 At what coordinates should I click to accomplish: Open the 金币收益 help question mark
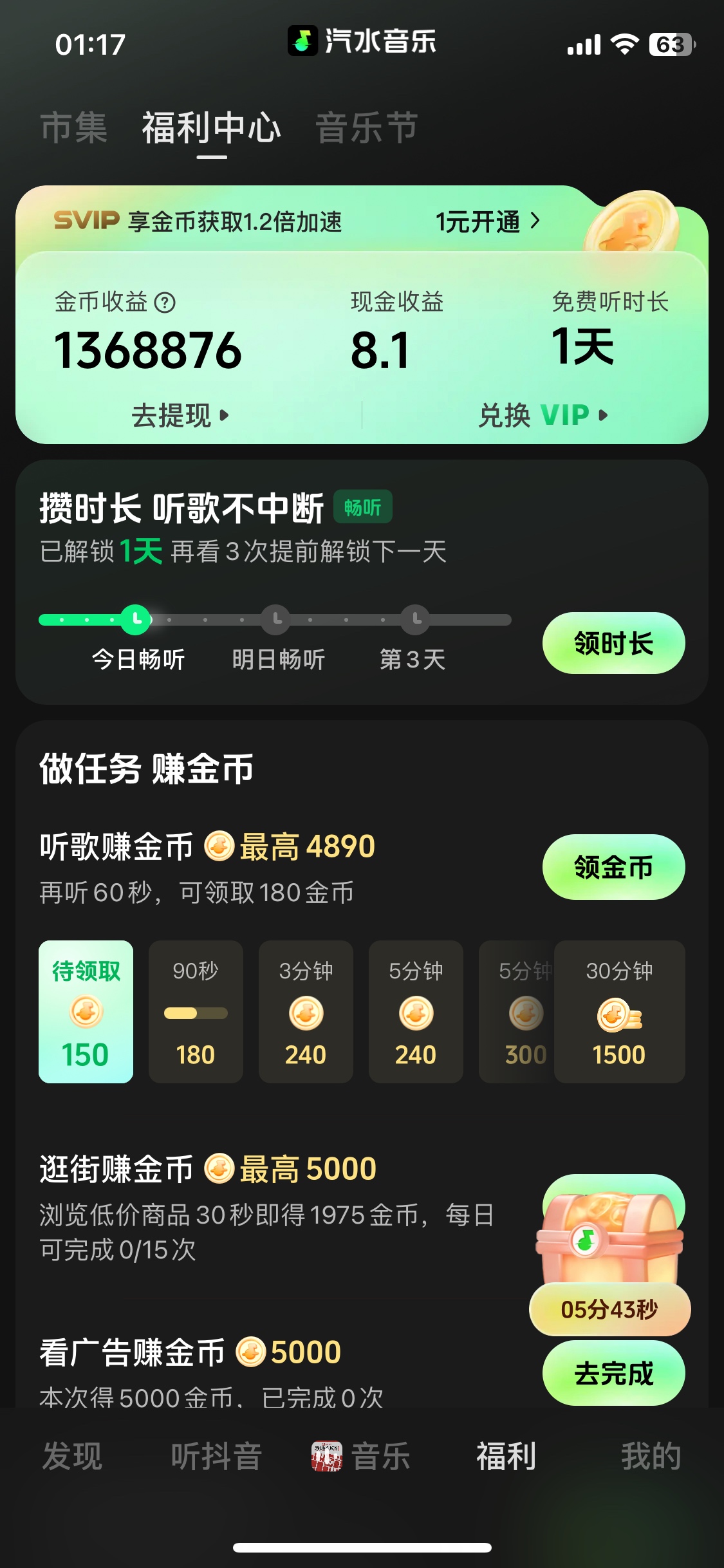[165, 303]
